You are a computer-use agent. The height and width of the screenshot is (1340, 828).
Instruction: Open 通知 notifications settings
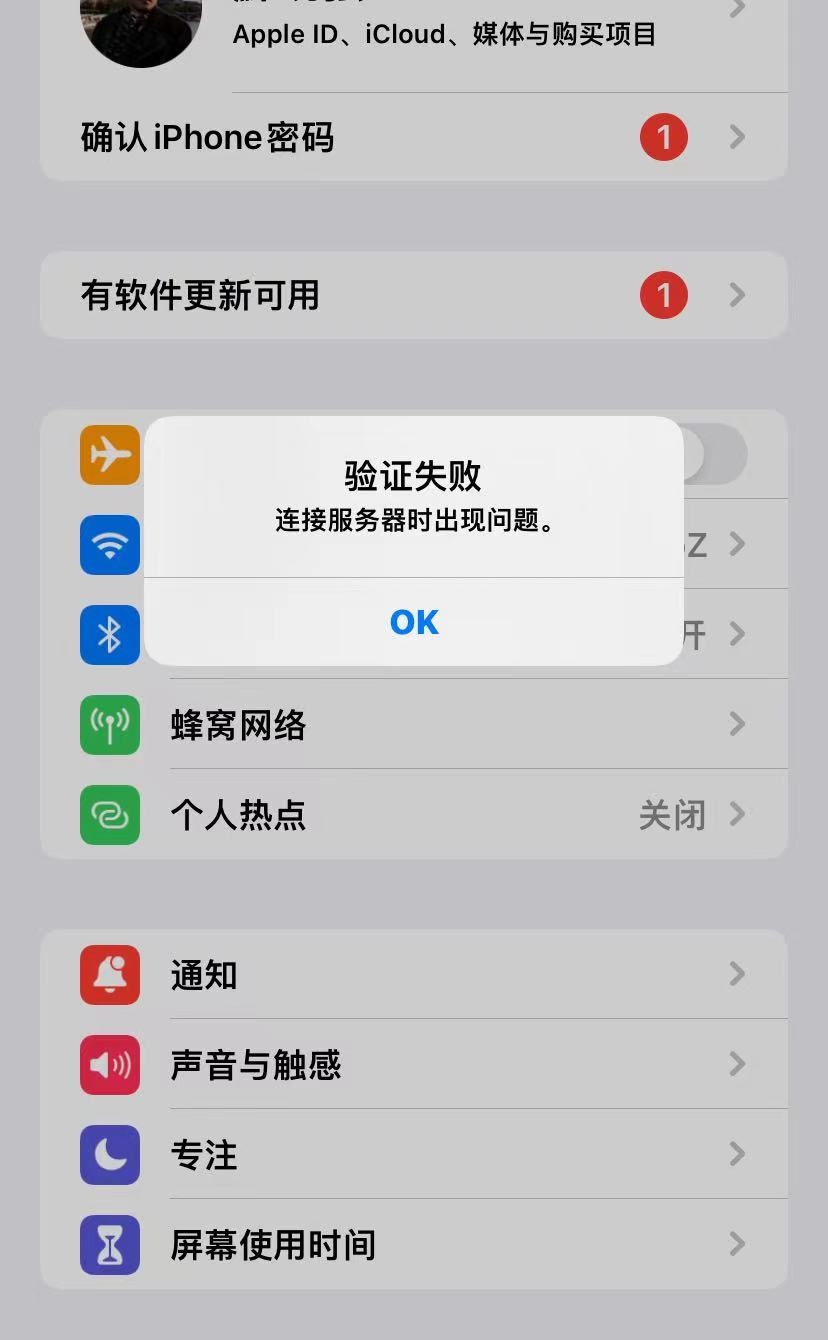click(413, 974)
